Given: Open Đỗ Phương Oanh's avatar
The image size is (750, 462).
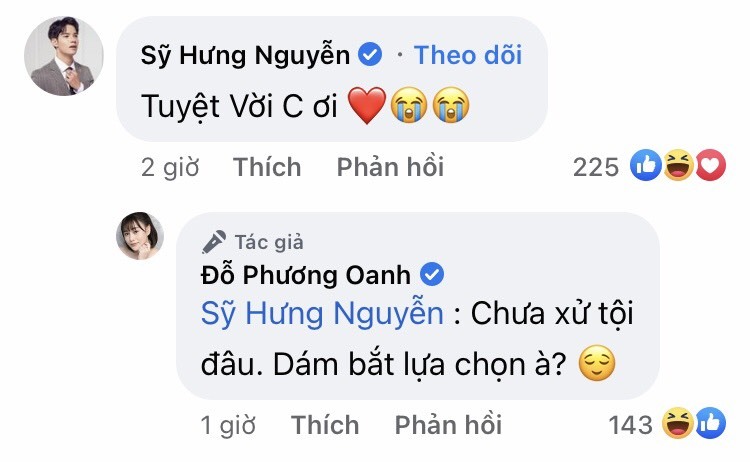Looking at the screenshot, I should tap(145, 238).
